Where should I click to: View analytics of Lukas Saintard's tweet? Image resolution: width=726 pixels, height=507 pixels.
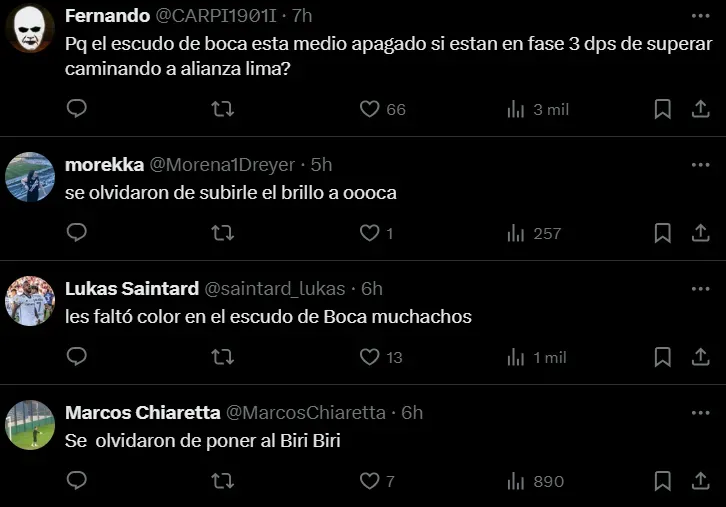click(x=516, y=357)
